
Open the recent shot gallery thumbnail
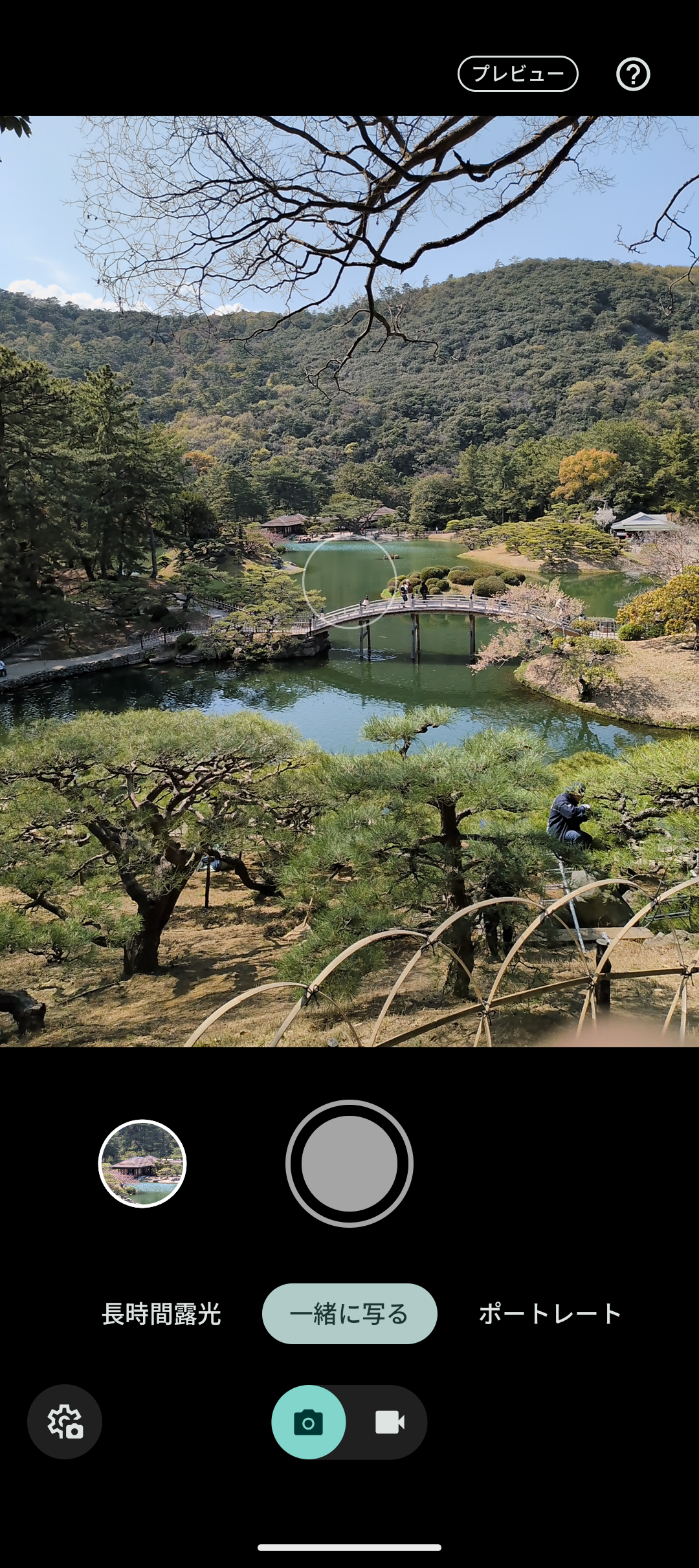tap(142, 1164)
